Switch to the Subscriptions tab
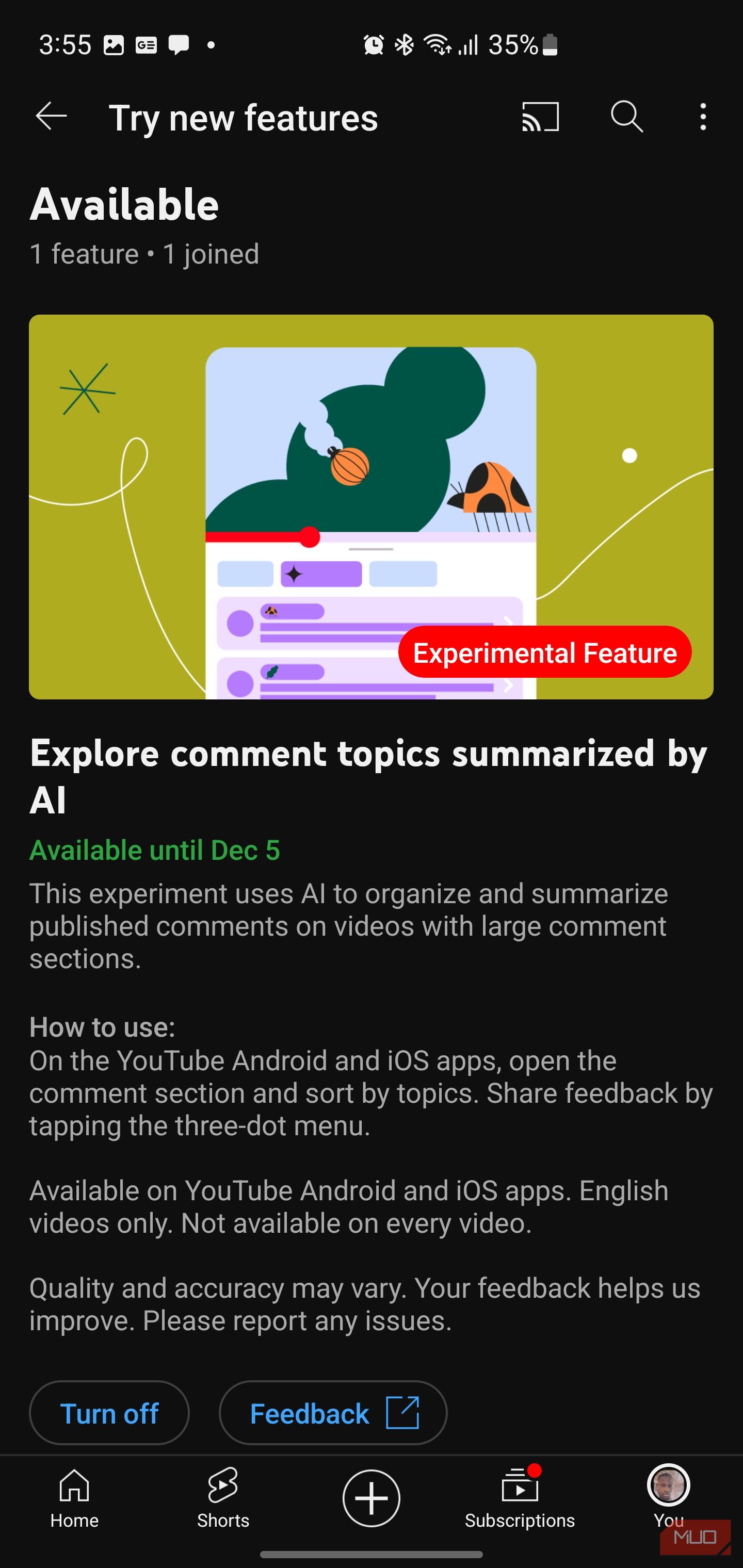Viewport: 743px width, 1568px height. (x=520, y=1498)
